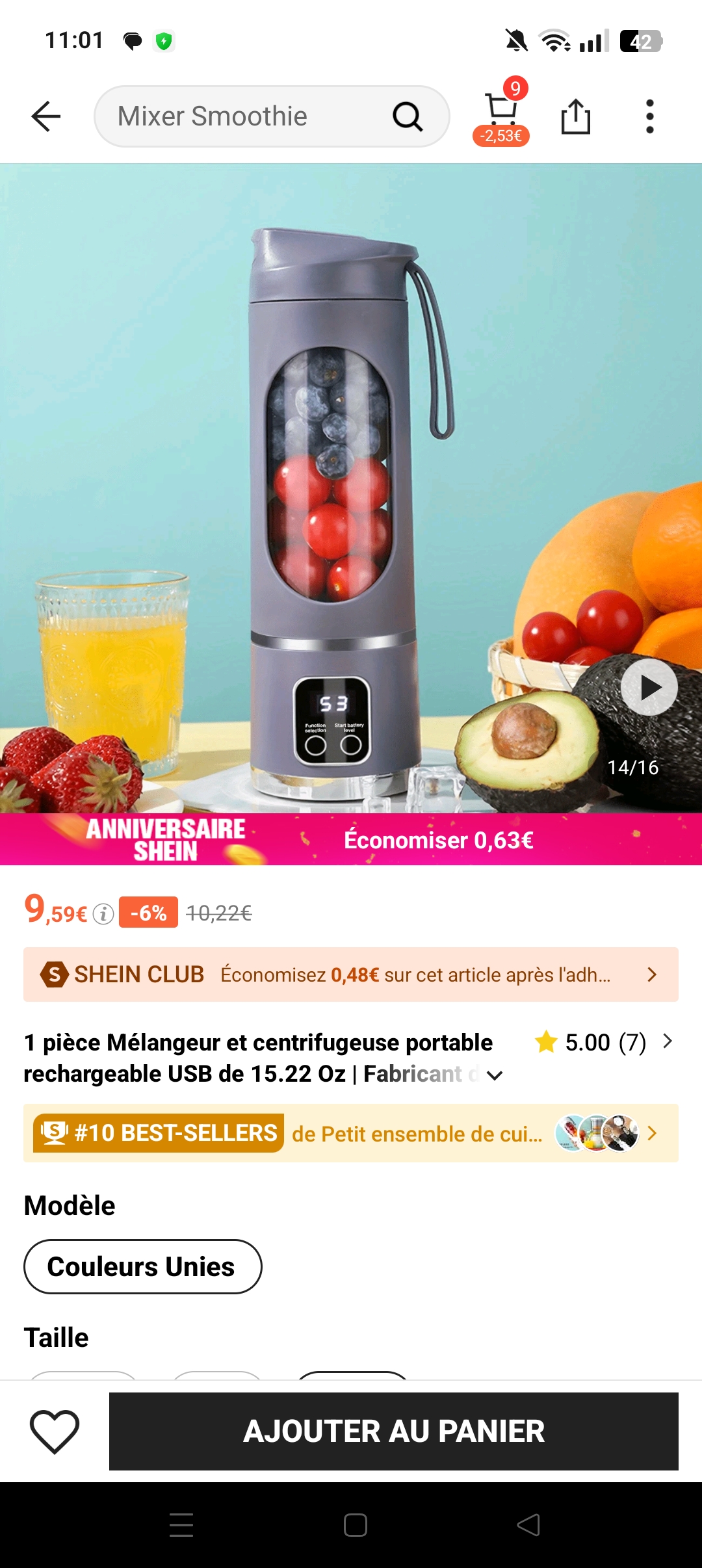Tap Ajouter au panier

[393, 1431]
